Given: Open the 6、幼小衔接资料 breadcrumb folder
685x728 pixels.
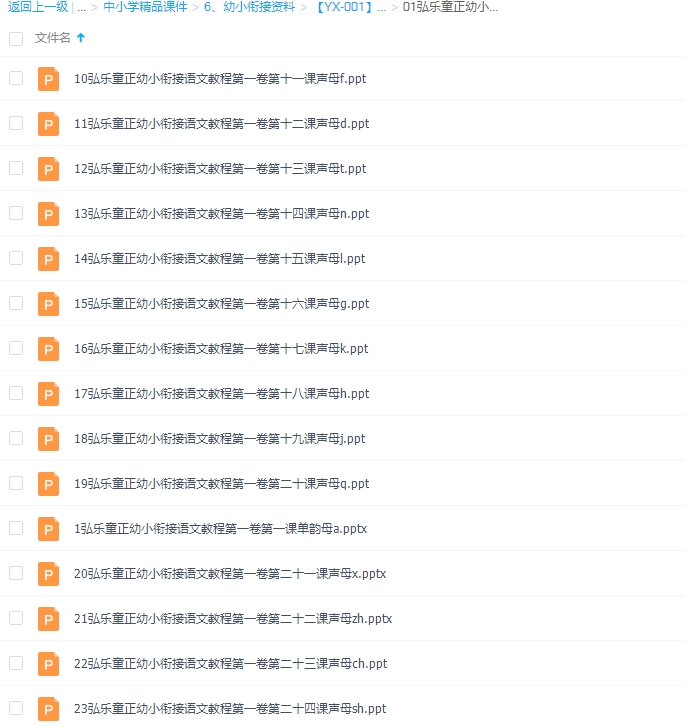Looking at the screenshot, I should [251, 7].
